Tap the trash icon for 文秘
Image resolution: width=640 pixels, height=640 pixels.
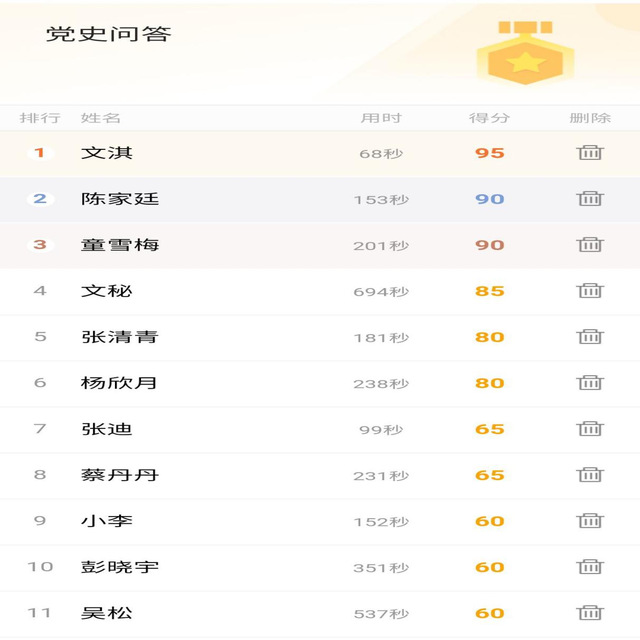click(x=590, y=290)
